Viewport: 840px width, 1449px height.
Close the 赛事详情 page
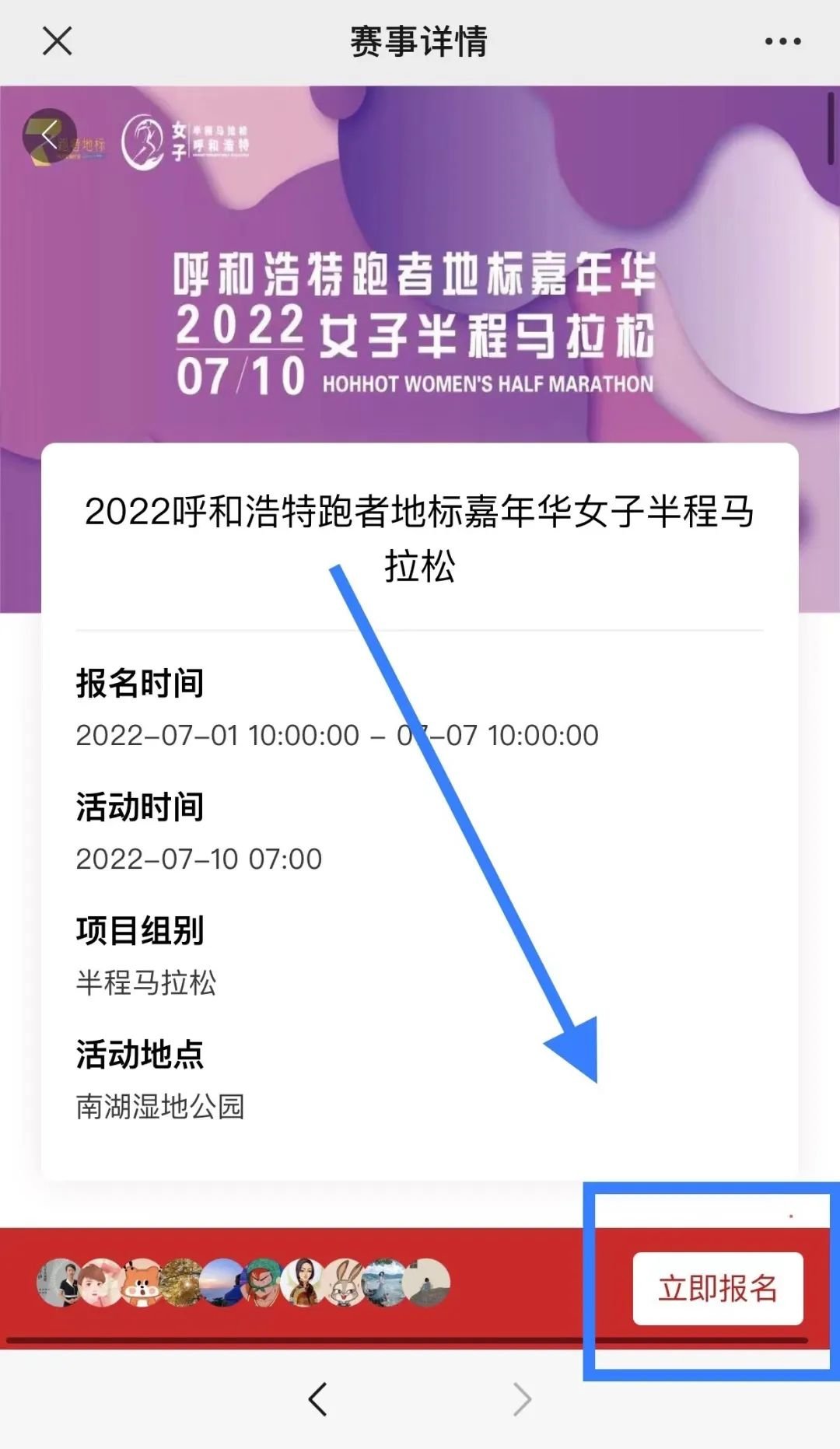point(57,41)
